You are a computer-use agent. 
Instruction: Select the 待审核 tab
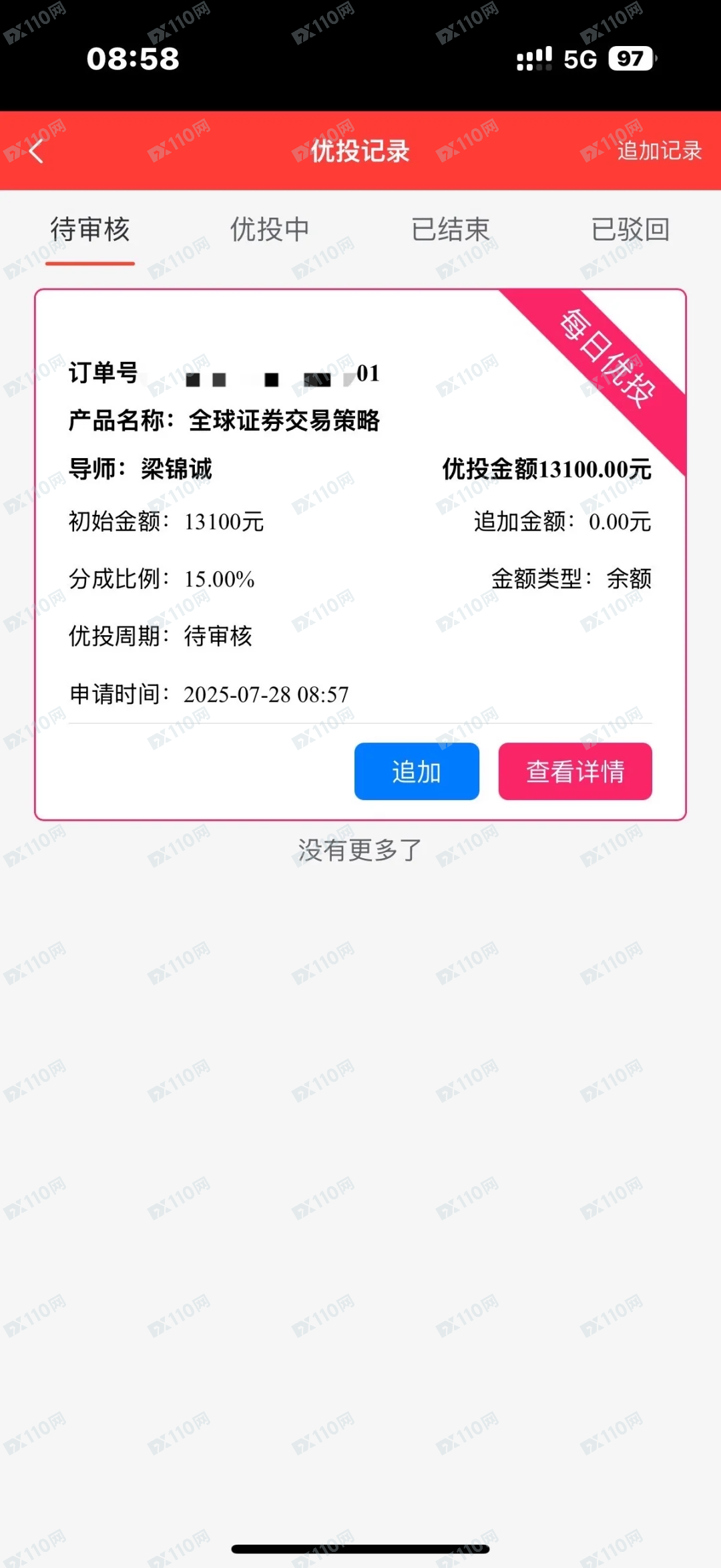[x=90, y=229]
